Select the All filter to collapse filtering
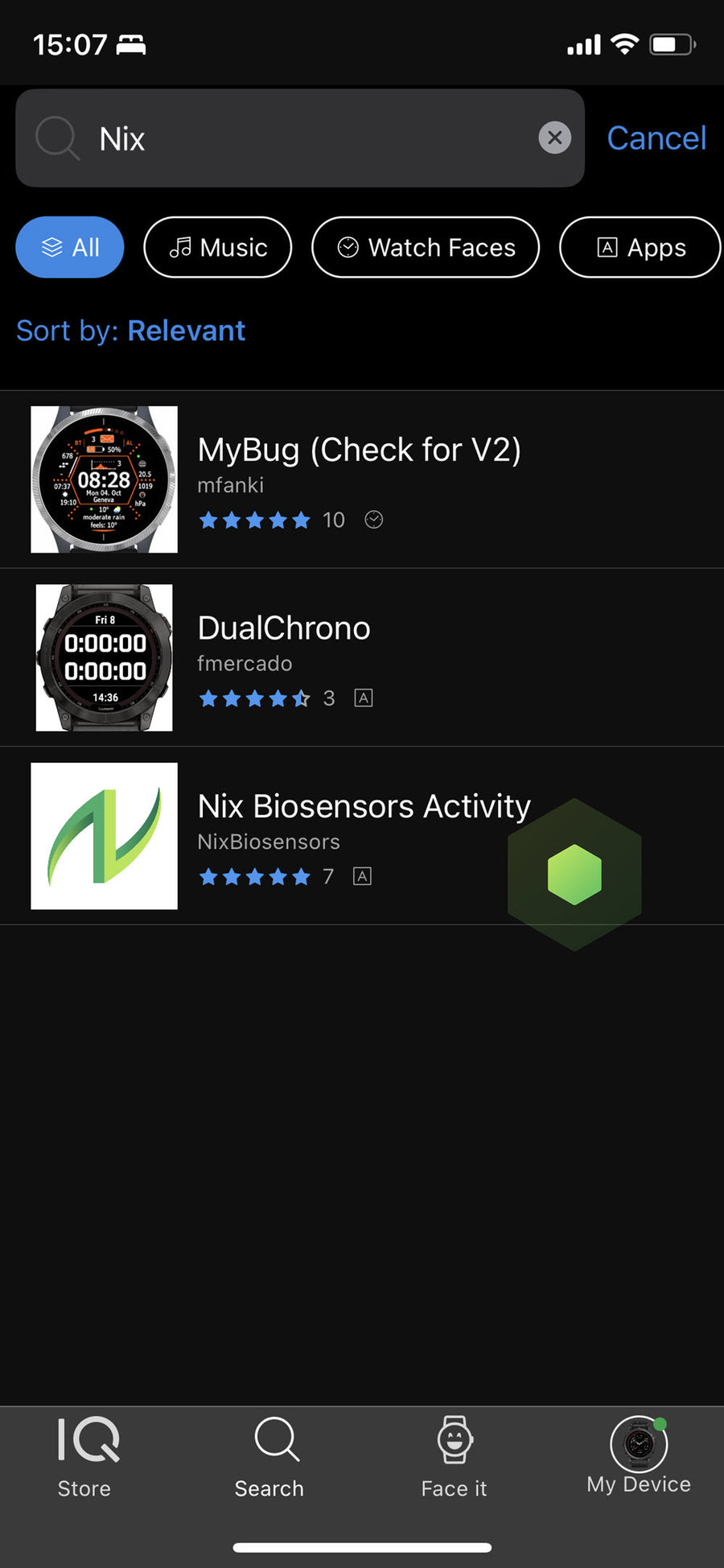 click(x=69, y=247)
